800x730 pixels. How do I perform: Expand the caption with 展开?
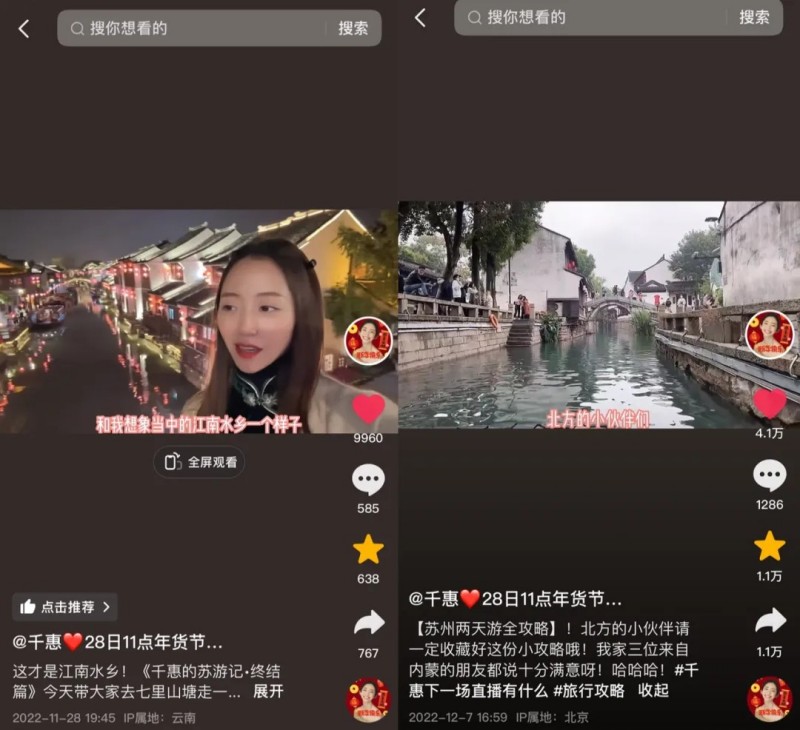268,691
